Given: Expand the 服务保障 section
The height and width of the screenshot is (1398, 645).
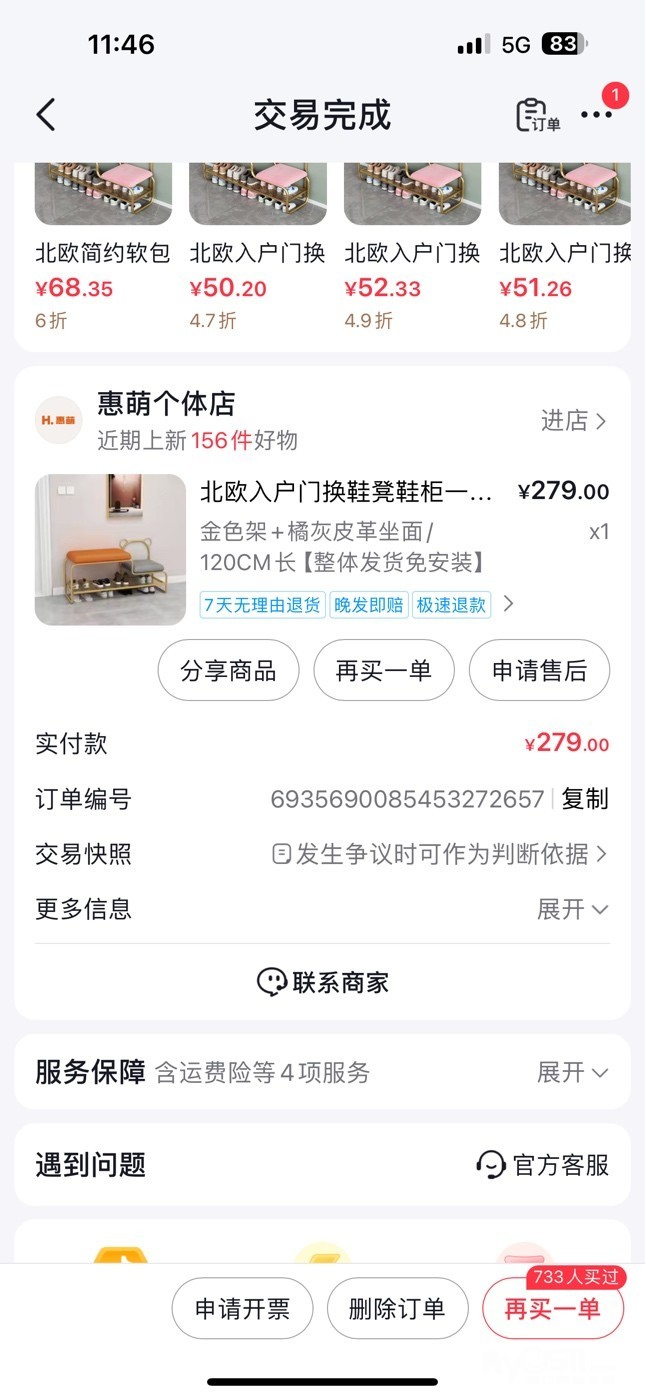Looking at the screenshot, I should (x=572, y=1072).
